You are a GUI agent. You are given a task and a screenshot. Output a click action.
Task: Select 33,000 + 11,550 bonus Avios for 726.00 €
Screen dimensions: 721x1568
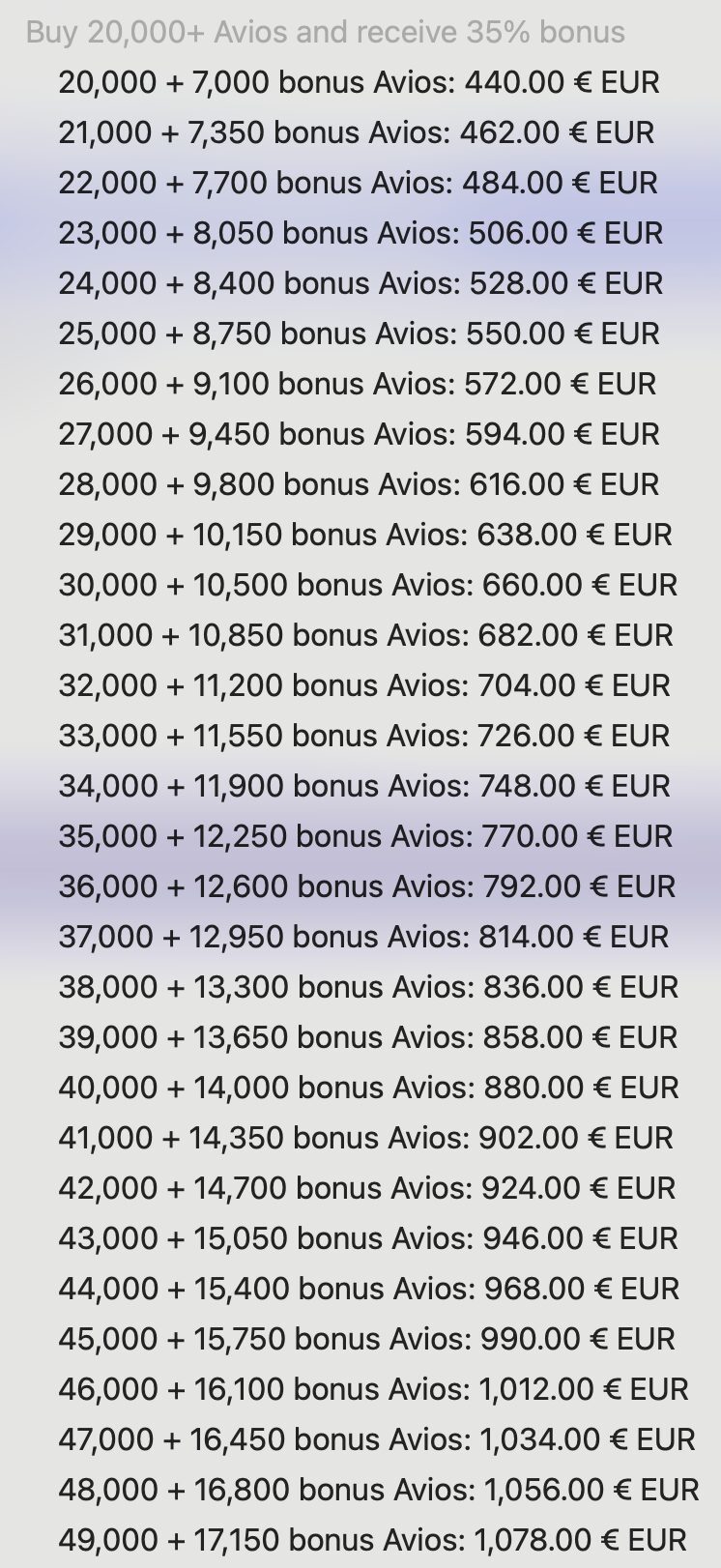pyautogui.click(x=363, y=736)
